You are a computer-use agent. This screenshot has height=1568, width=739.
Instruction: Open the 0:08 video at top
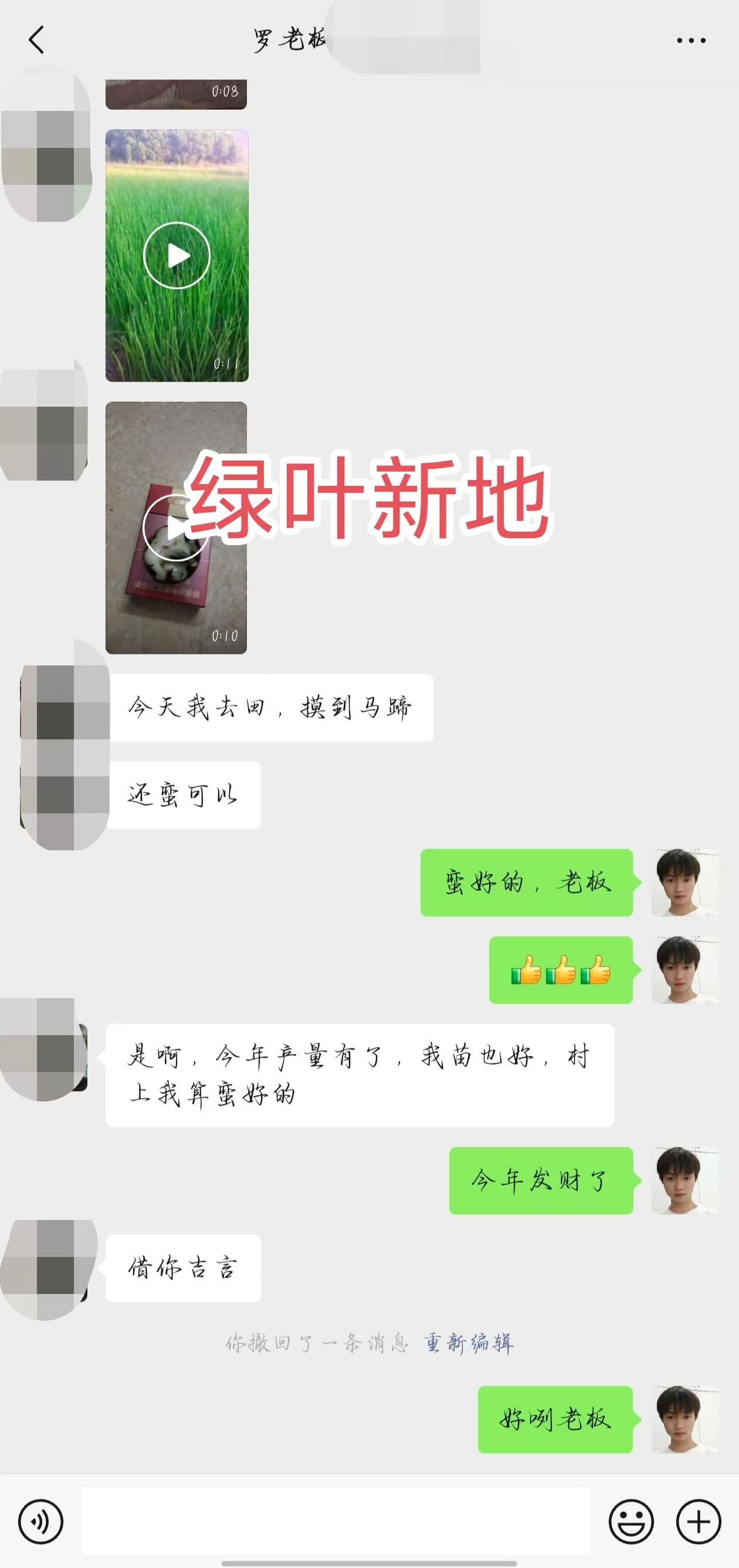pos(176,94)
